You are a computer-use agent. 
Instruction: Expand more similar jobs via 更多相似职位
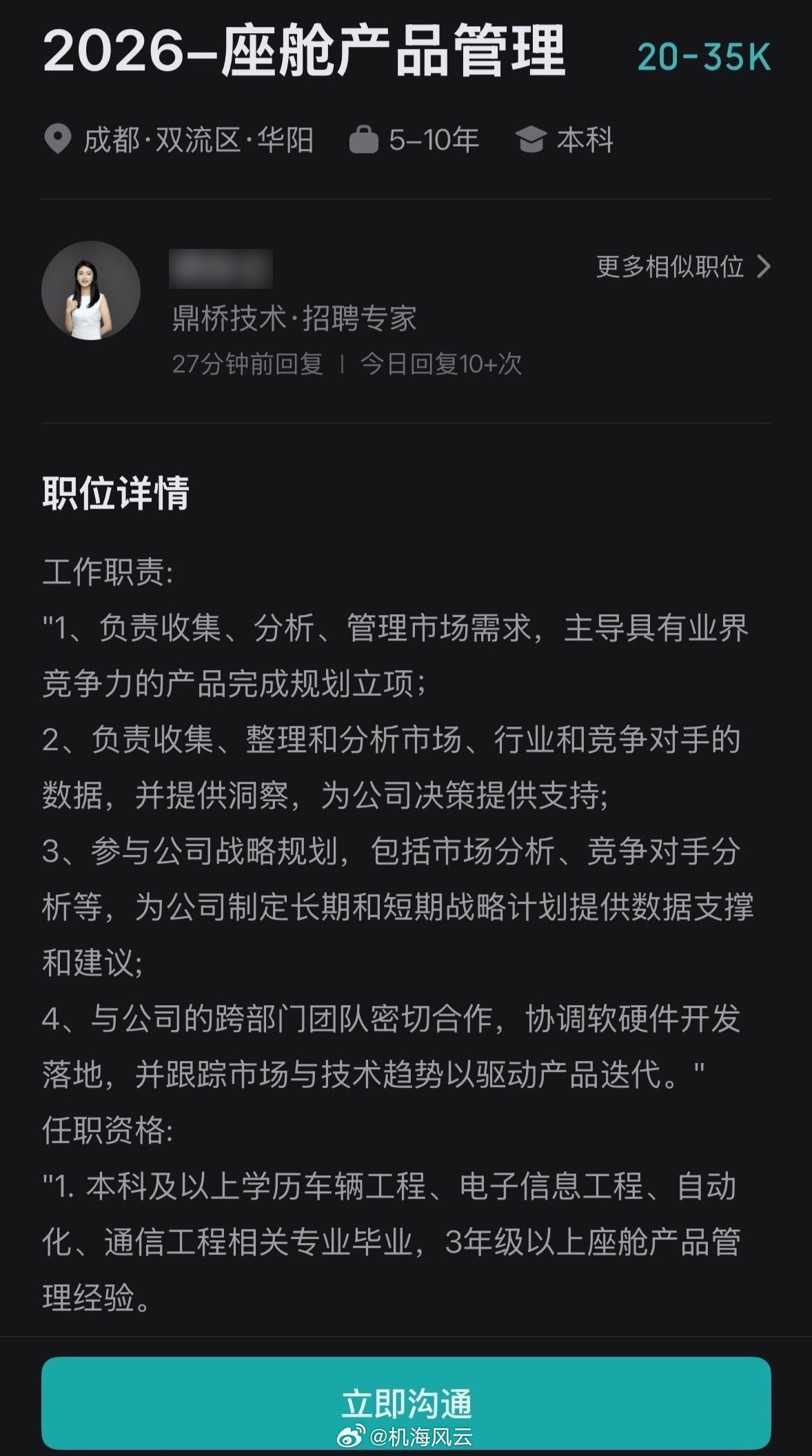669,267
